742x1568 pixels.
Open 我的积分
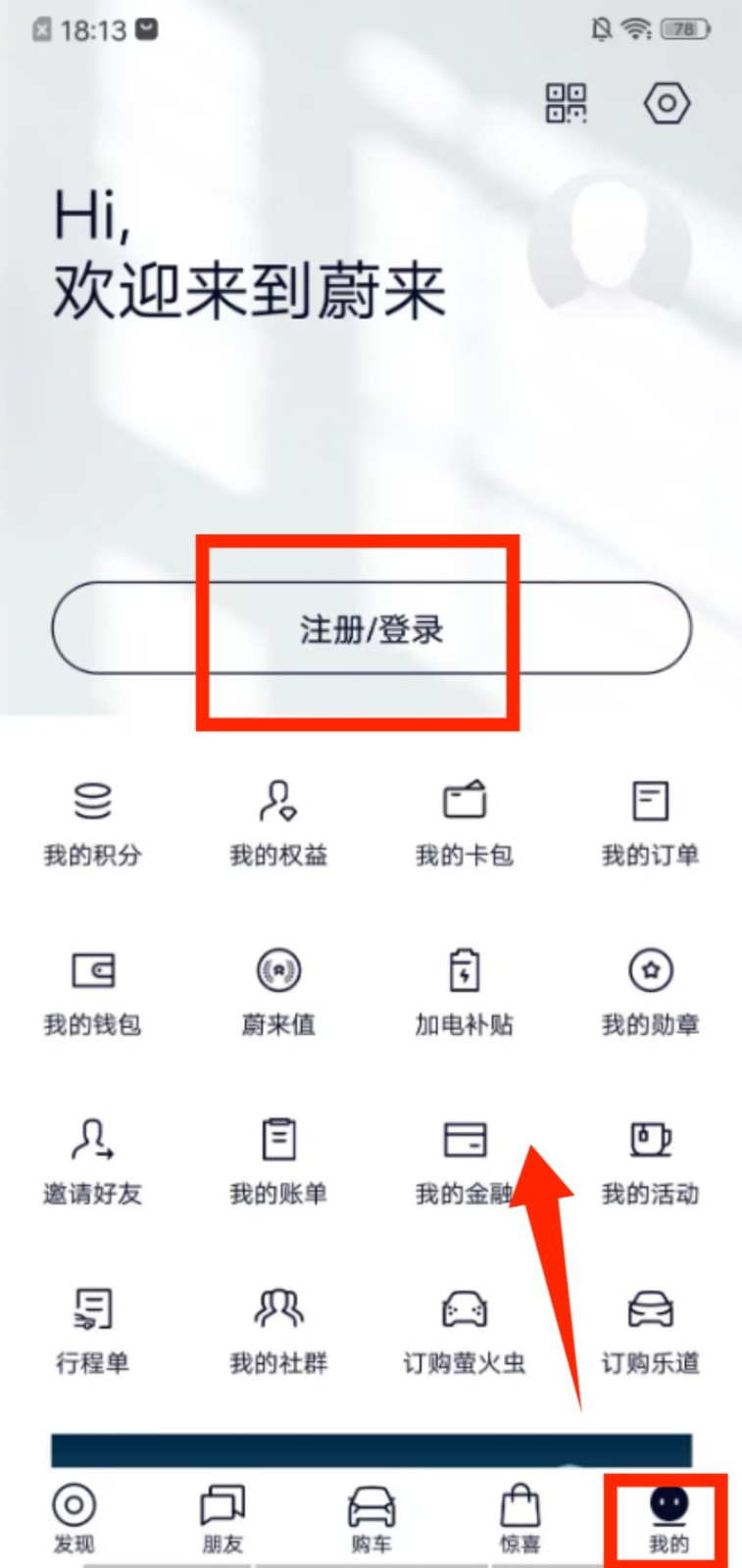point(93,823)
